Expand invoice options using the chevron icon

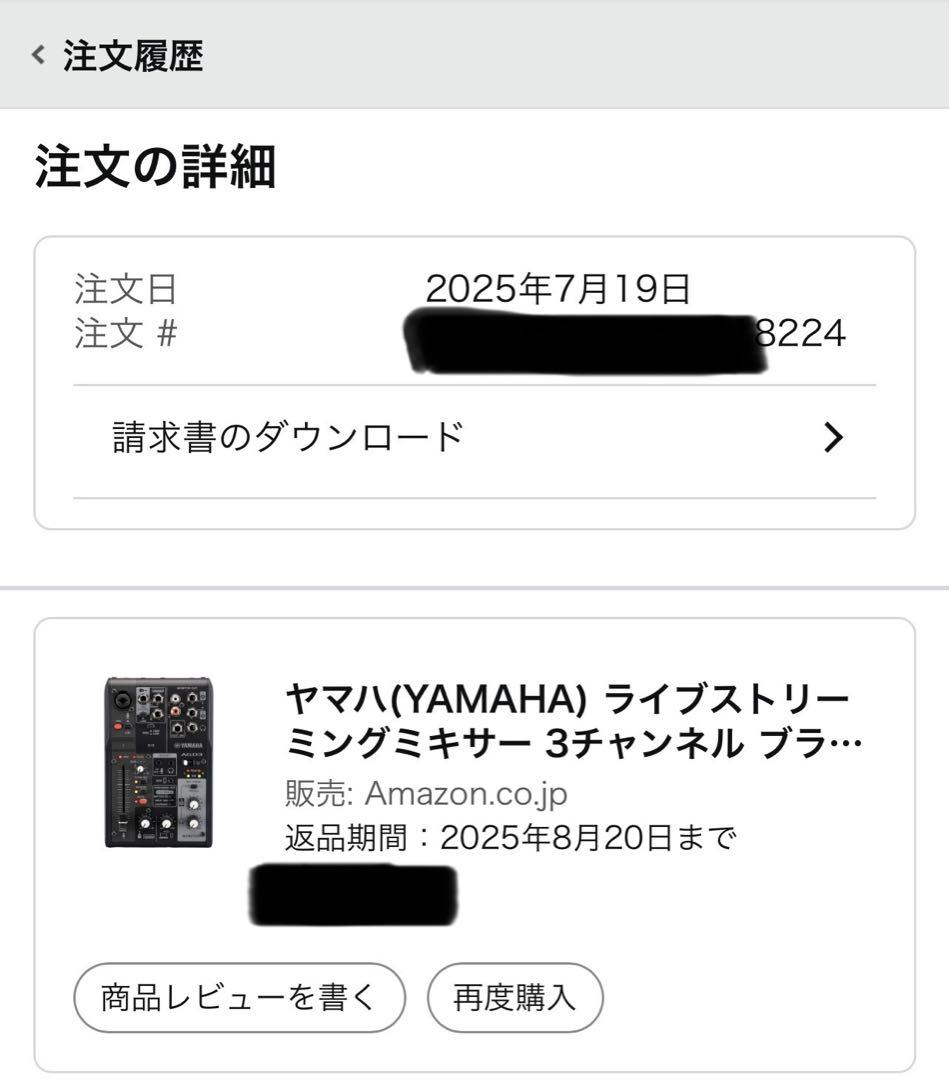tap(831, 435)
